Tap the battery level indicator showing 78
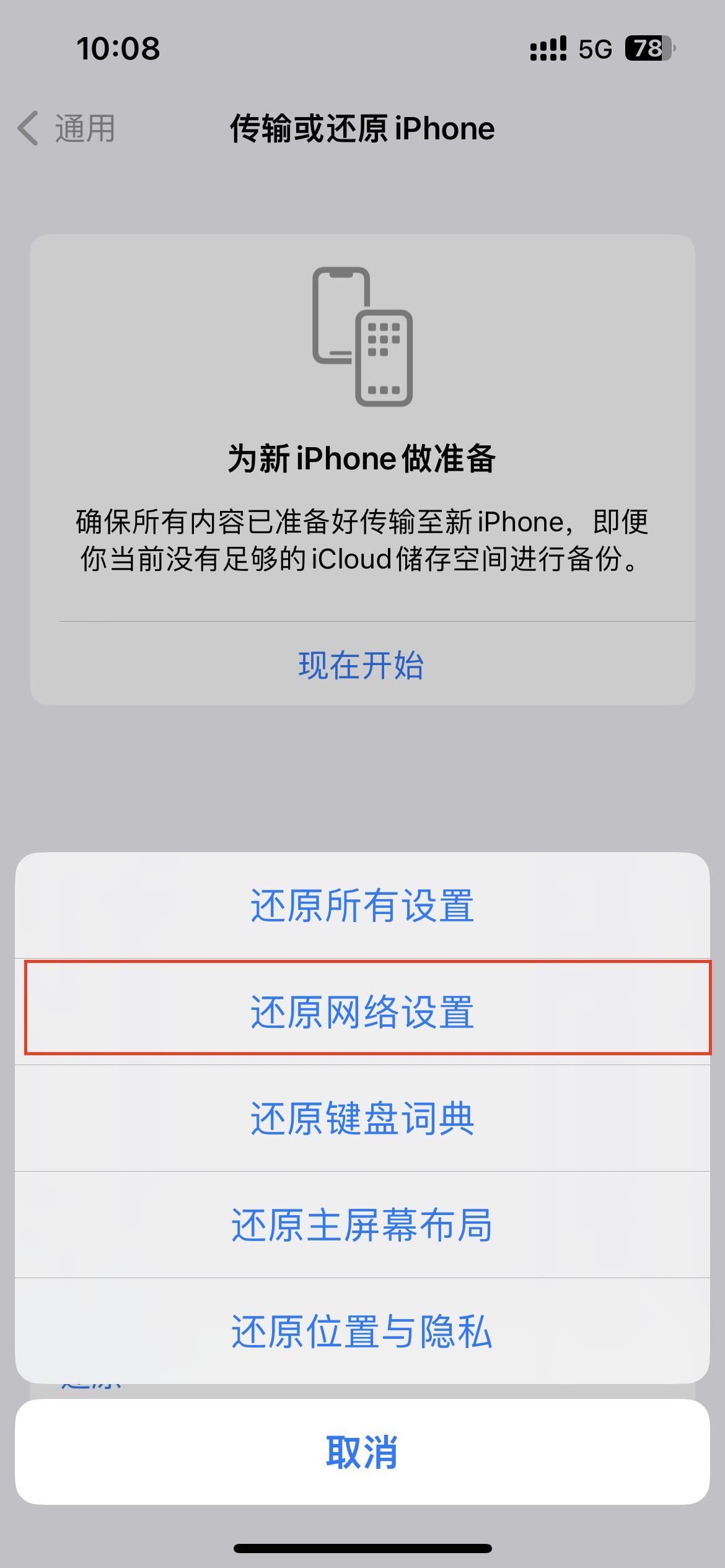The width and height of the screenshot is (725, 1568). 646,48
